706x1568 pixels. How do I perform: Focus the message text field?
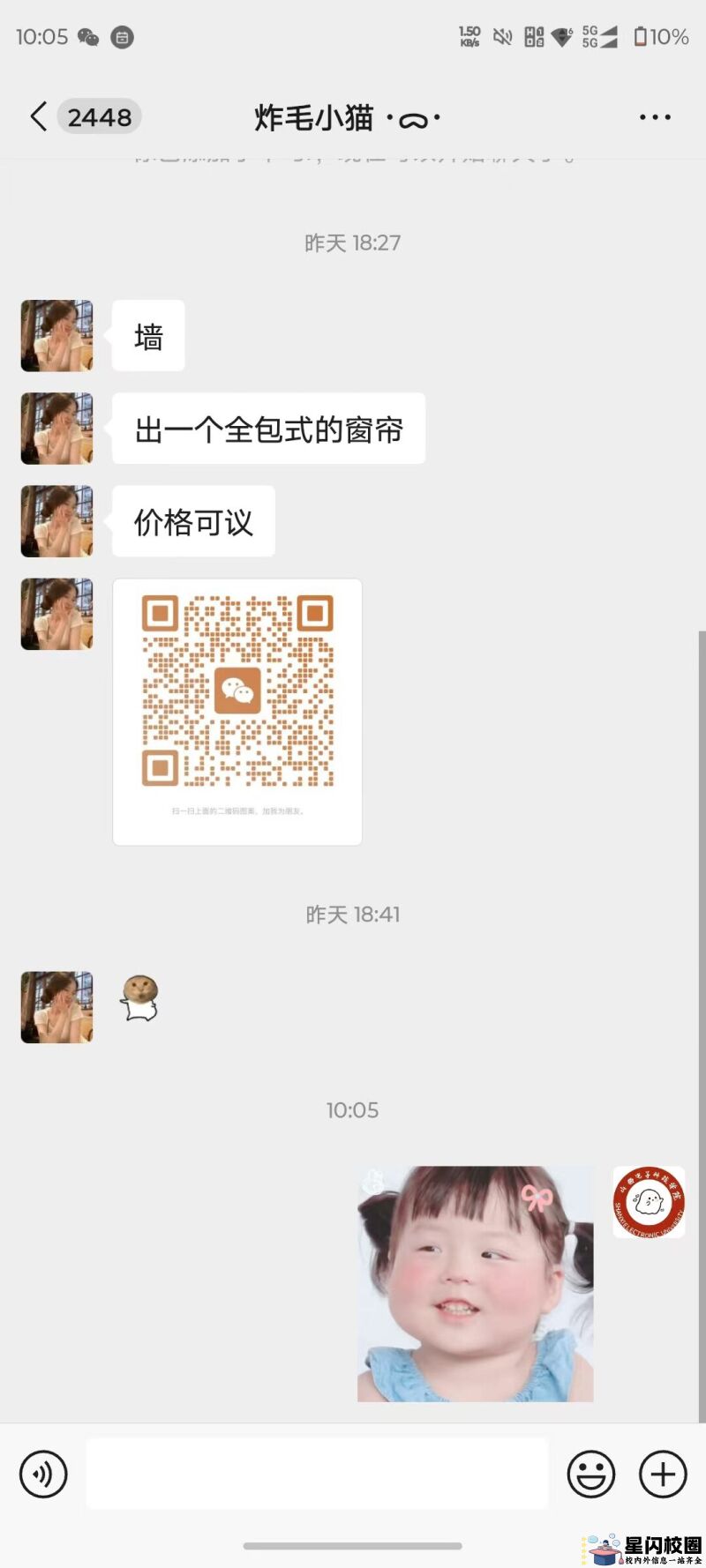pyautogui.click(x=317, y=1474)
